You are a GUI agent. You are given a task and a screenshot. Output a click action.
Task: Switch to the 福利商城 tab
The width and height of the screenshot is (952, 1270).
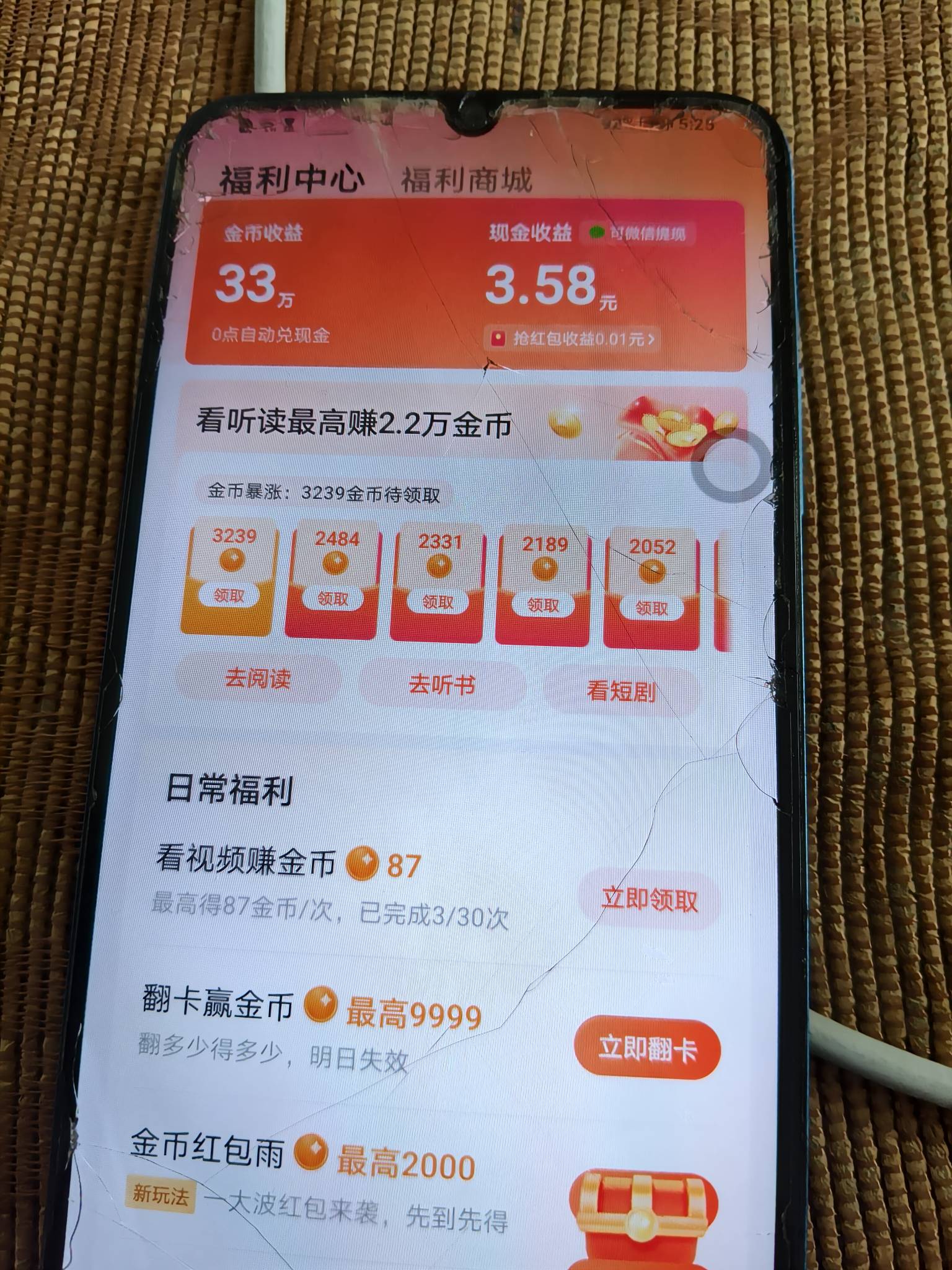(x=466, y=180)
